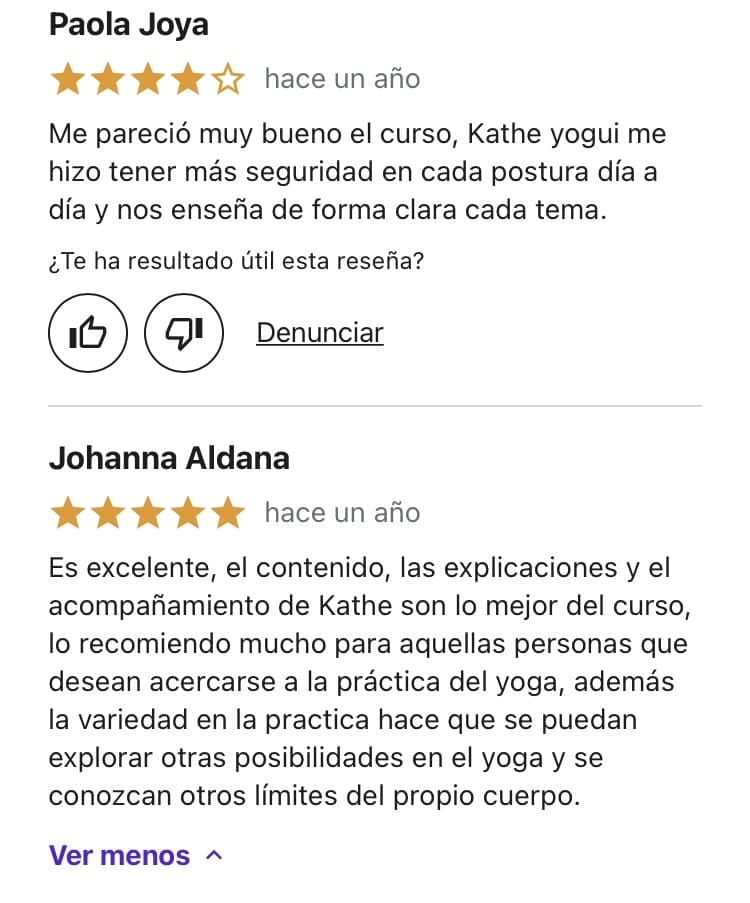750x903 pixels.
Task: Collapse Johanna Aldana's review with Ver menos
Action: [x=135, y=855]
